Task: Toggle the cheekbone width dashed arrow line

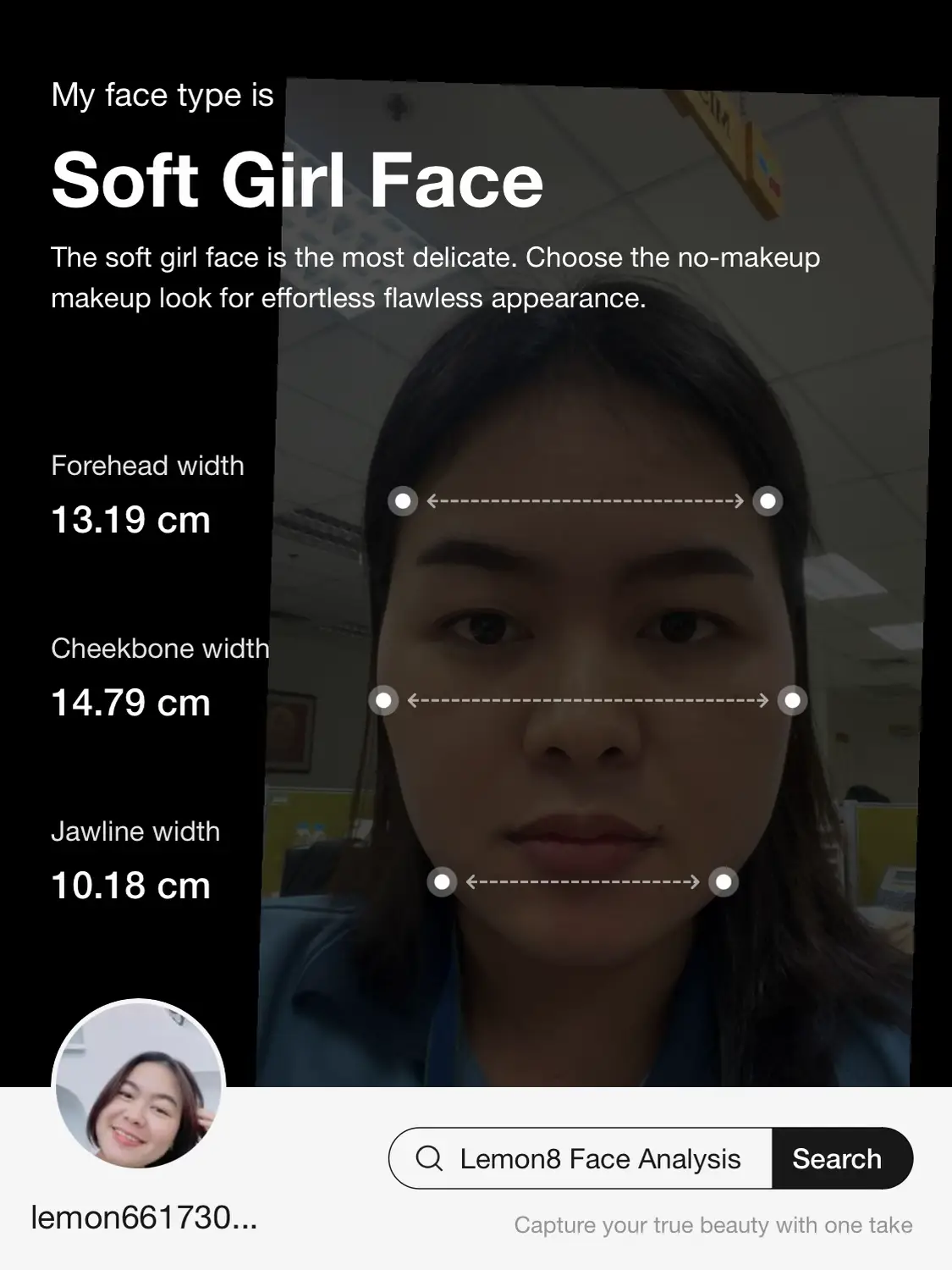Action: (x=588, y=700)
